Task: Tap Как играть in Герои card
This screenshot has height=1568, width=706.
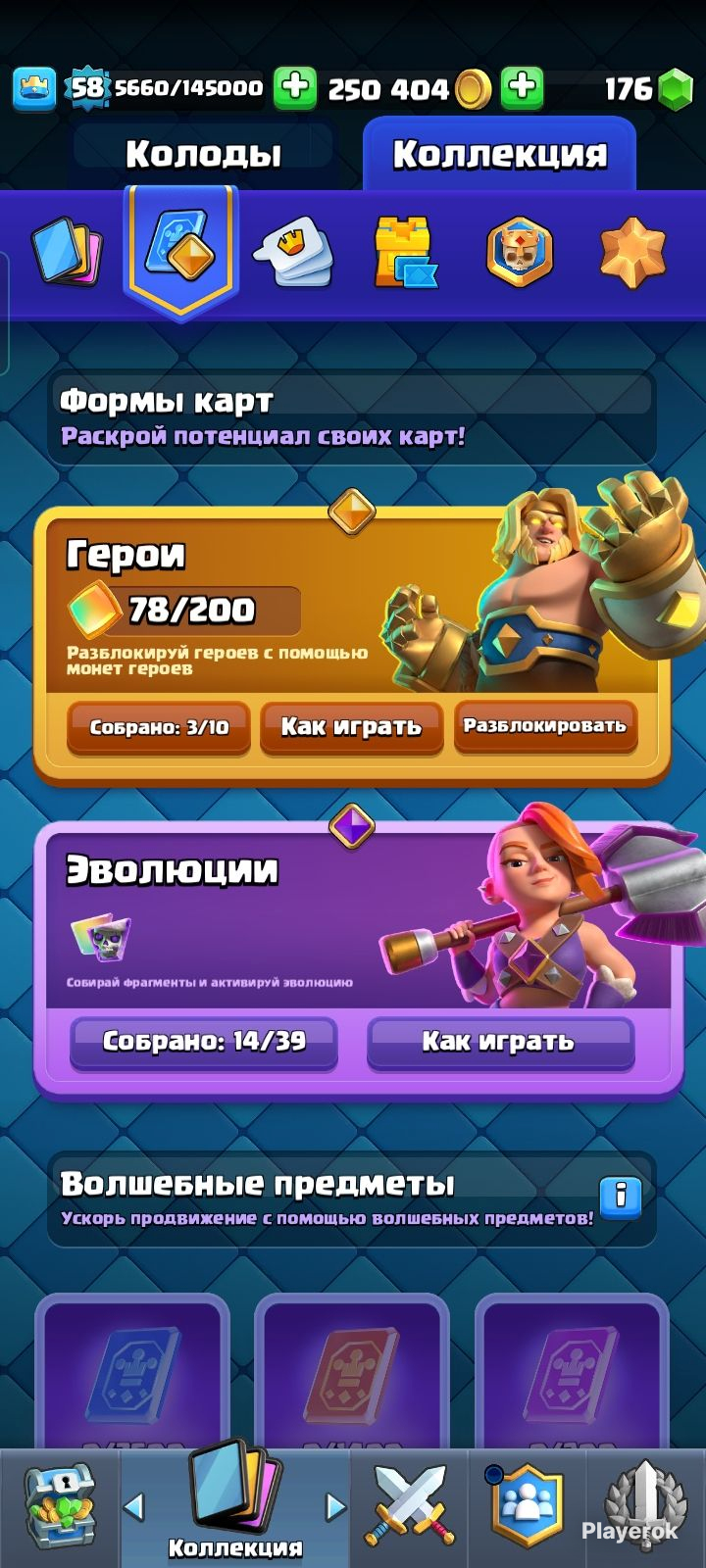Action: point(351,727)
